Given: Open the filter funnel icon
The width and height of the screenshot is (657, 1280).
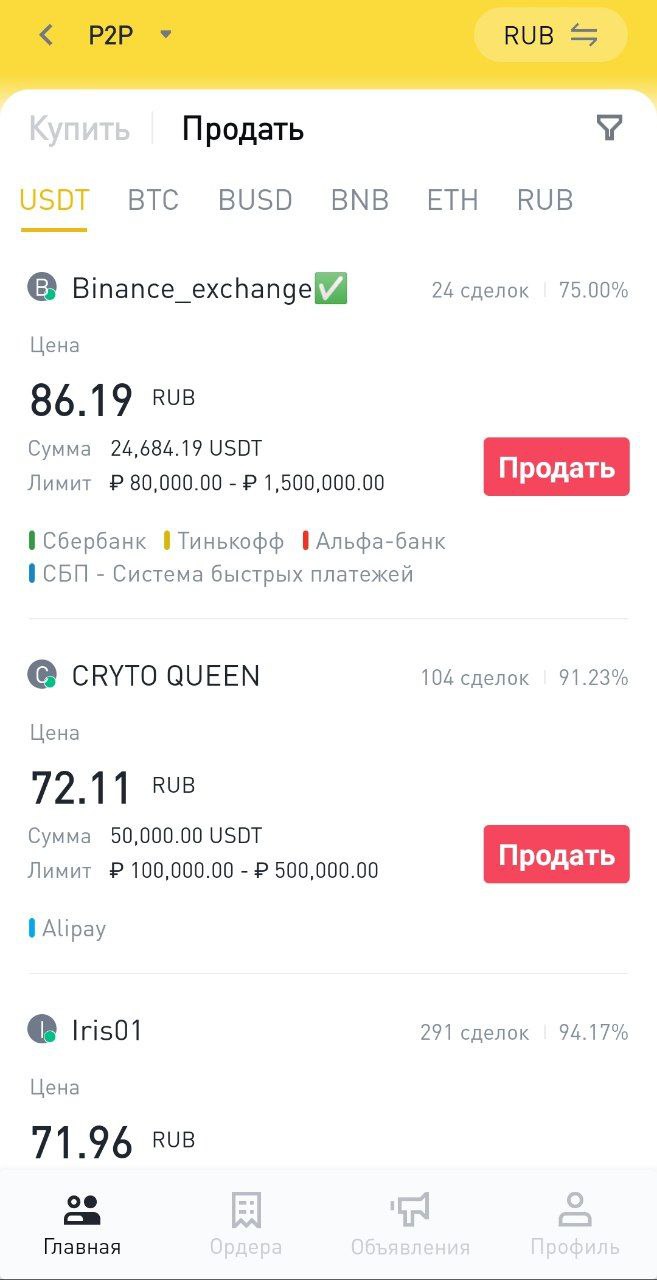Looking at the screenshot, I should click(609, 128).
